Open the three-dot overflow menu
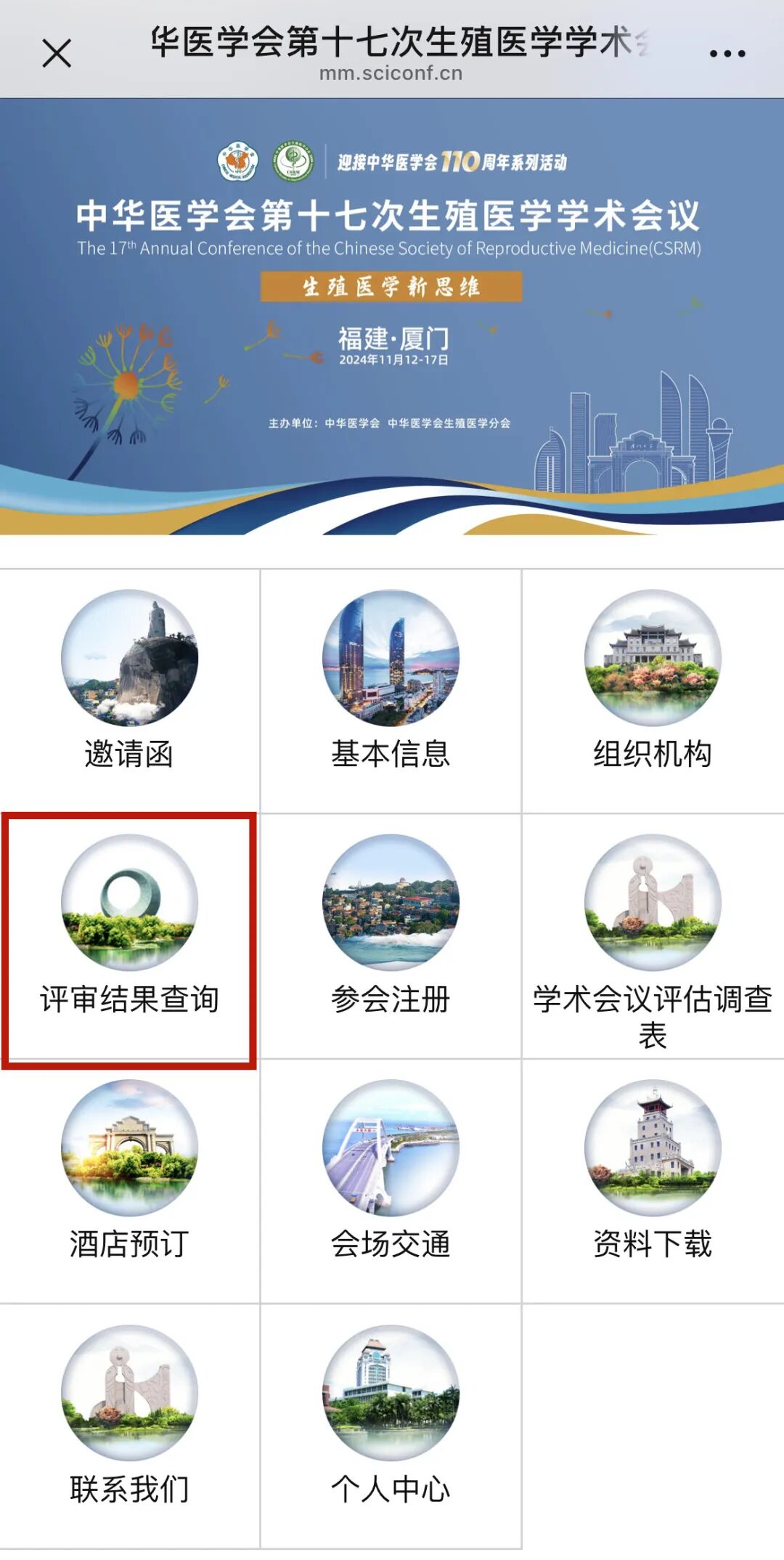 727,54
